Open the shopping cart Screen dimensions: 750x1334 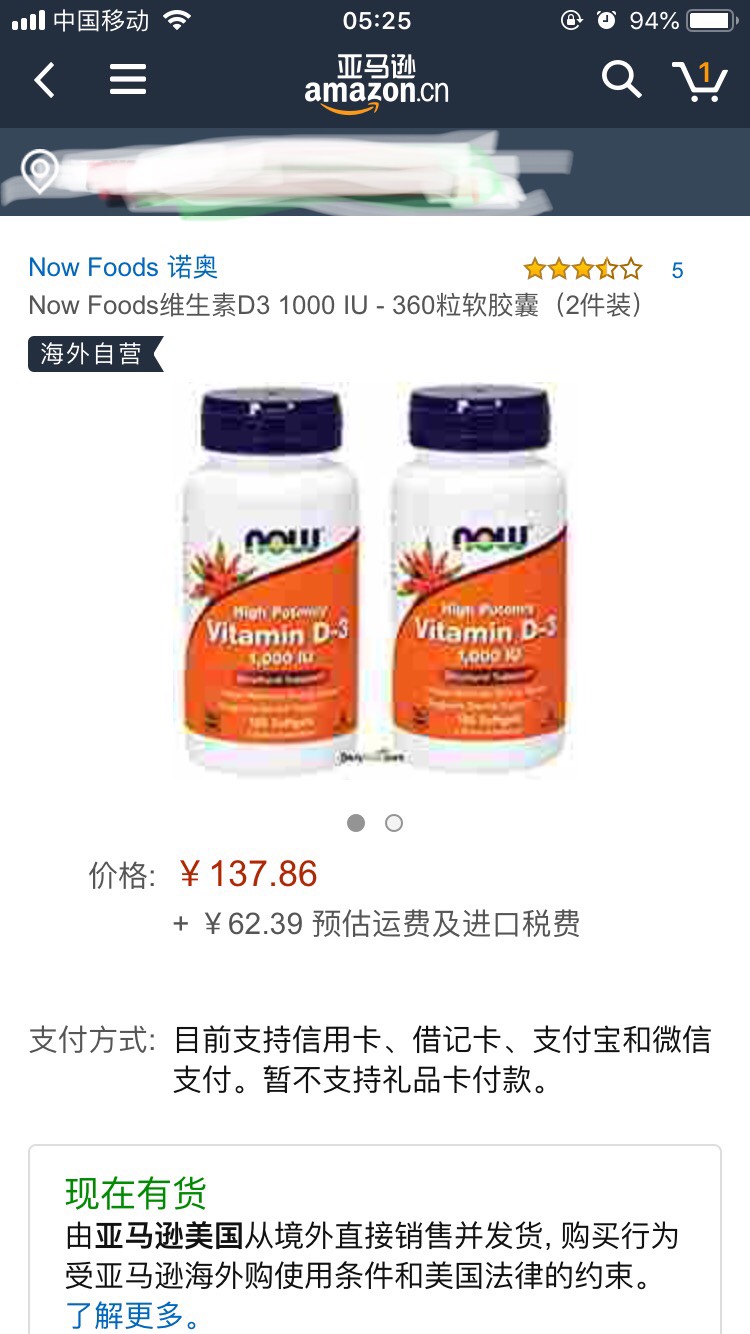[x=699, y=80]
